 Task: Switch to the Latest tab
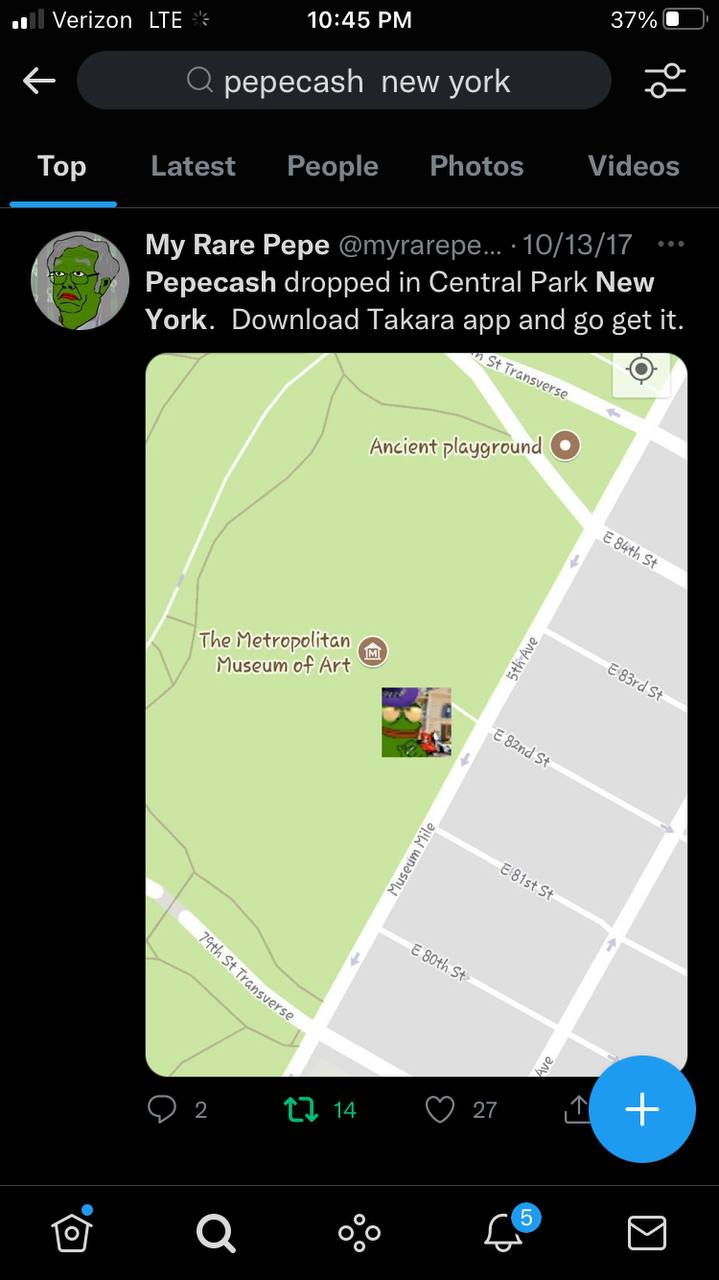tap(193, 166)
